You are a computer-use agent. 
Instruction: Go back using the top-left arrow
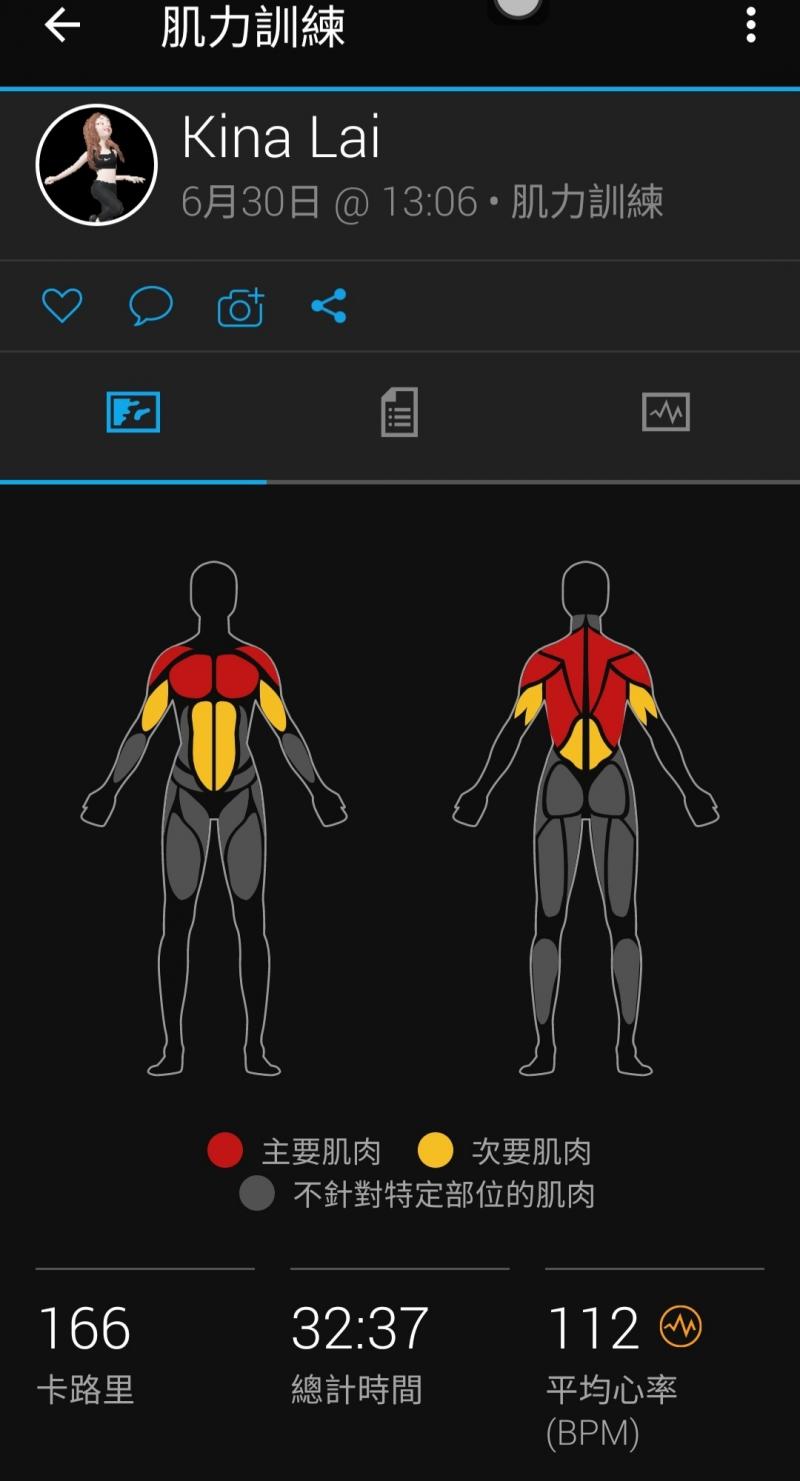point(62,26)
